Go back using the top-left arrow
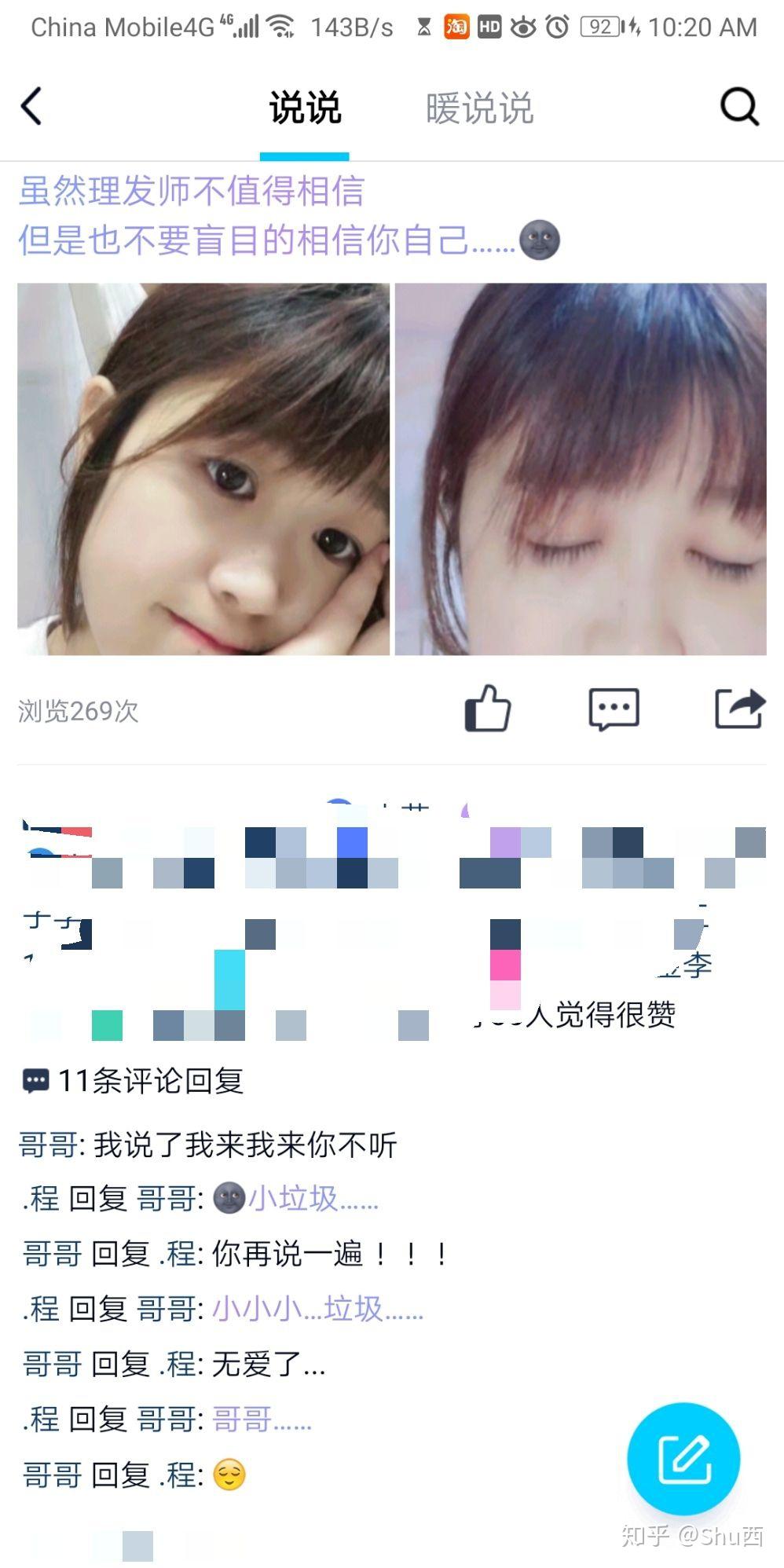The width and height of the screenshot is (784, 1568). tap(31, 107)
